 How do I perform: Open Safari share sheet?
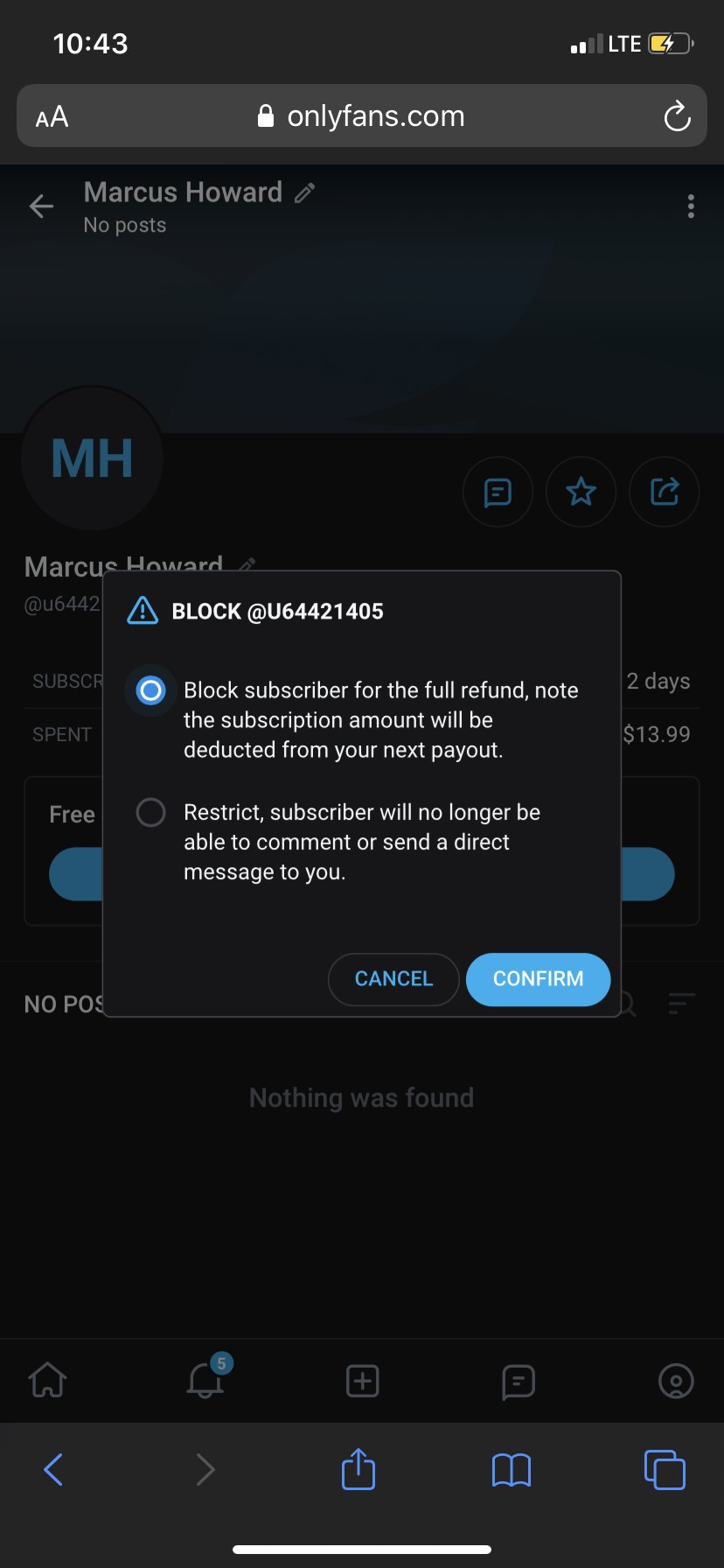tap(359, 1469)
